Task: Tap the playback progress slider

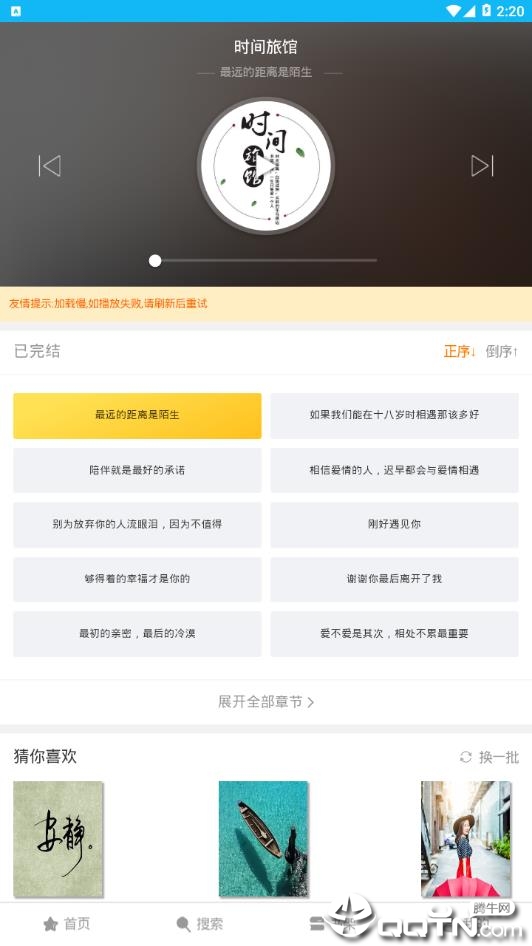Action: (x=265, y=261)
